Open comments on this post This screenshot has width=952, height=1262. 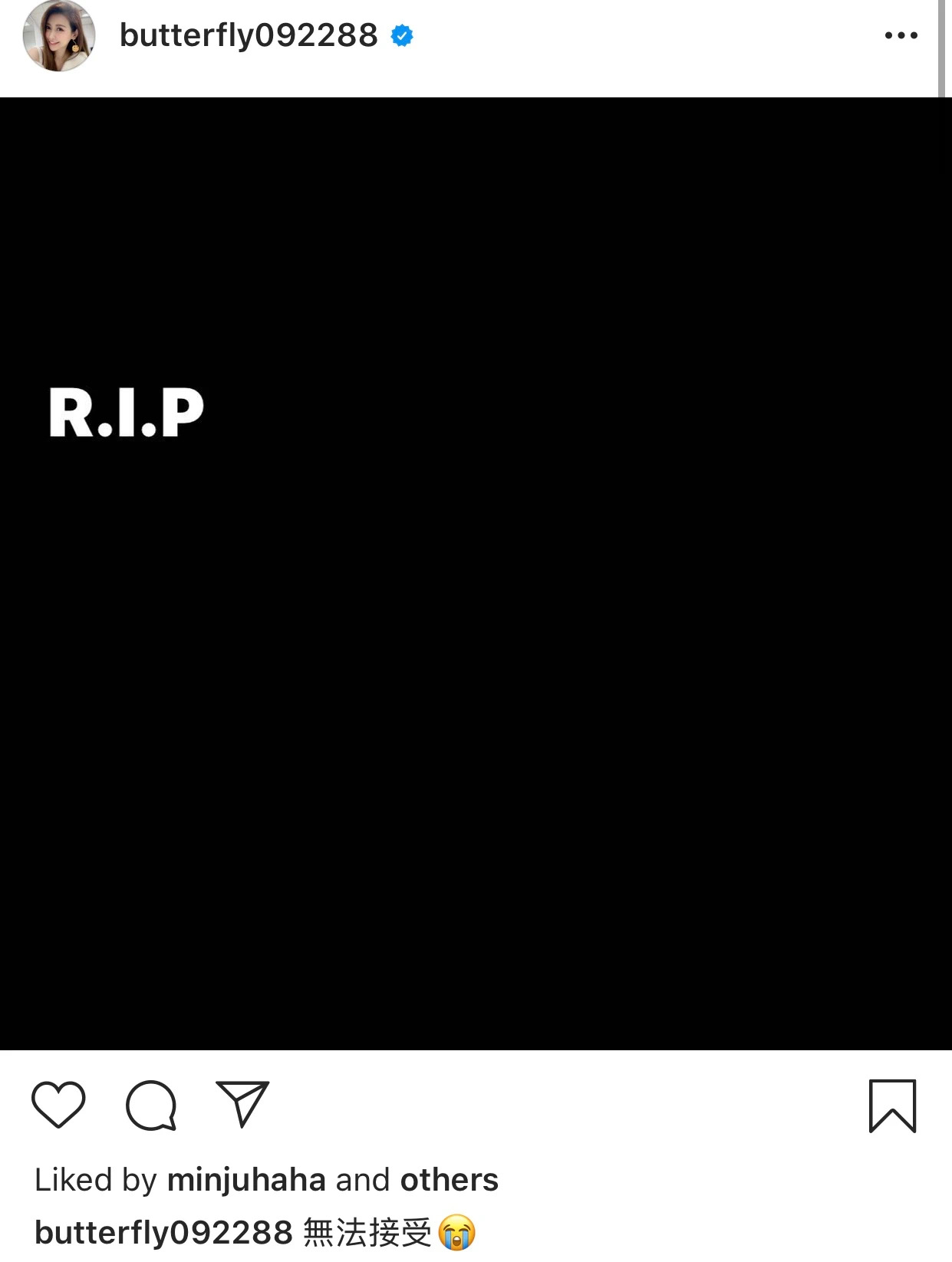pos(151,1105)
